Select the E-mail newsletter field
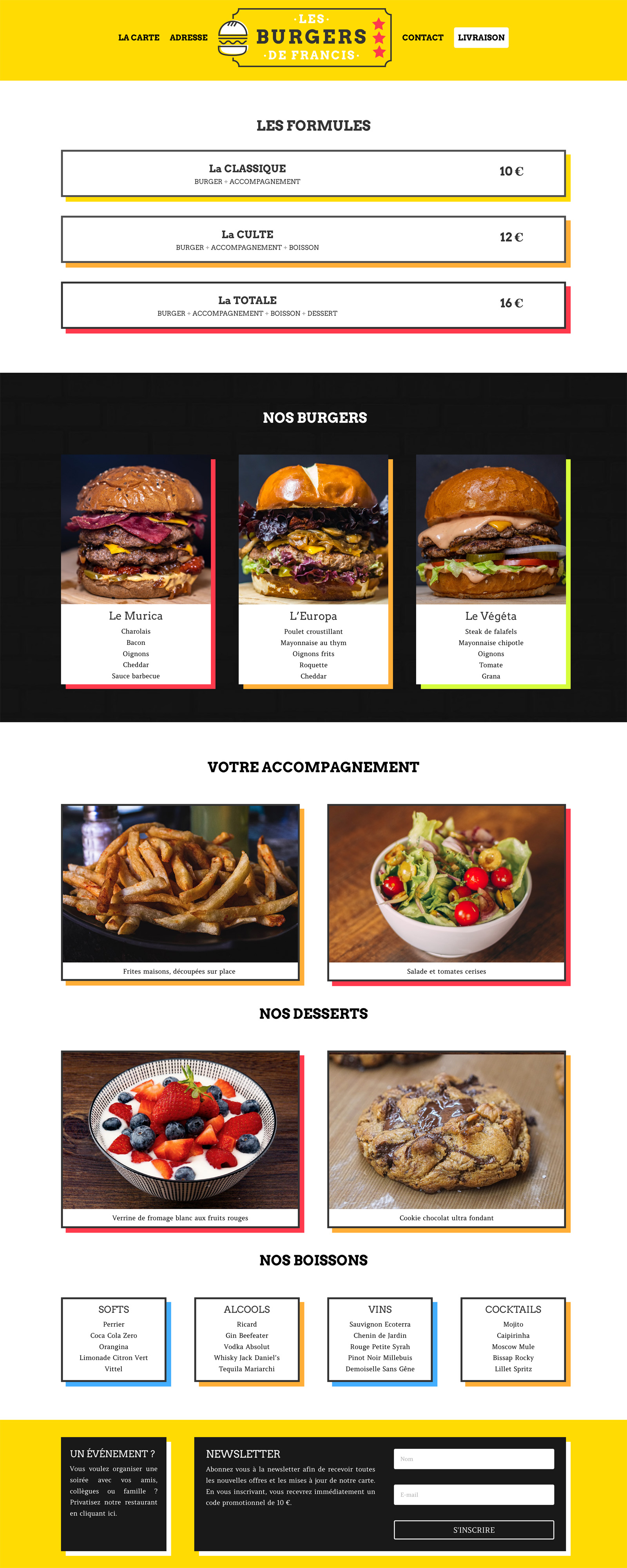Image resolution: width=627 pixels, height=1568 pixels. (474, 1494)
